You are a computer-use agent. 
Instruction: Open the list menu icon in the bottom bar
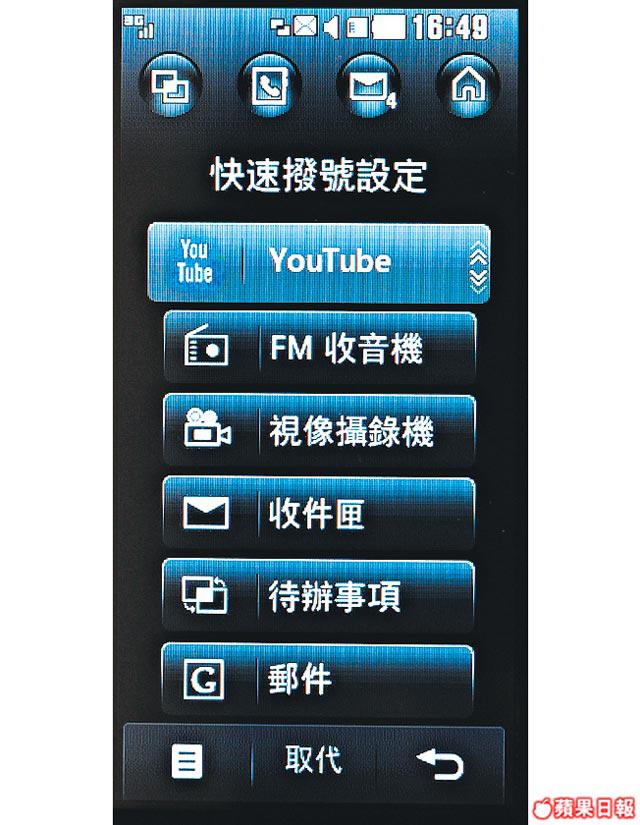(186, 763)
